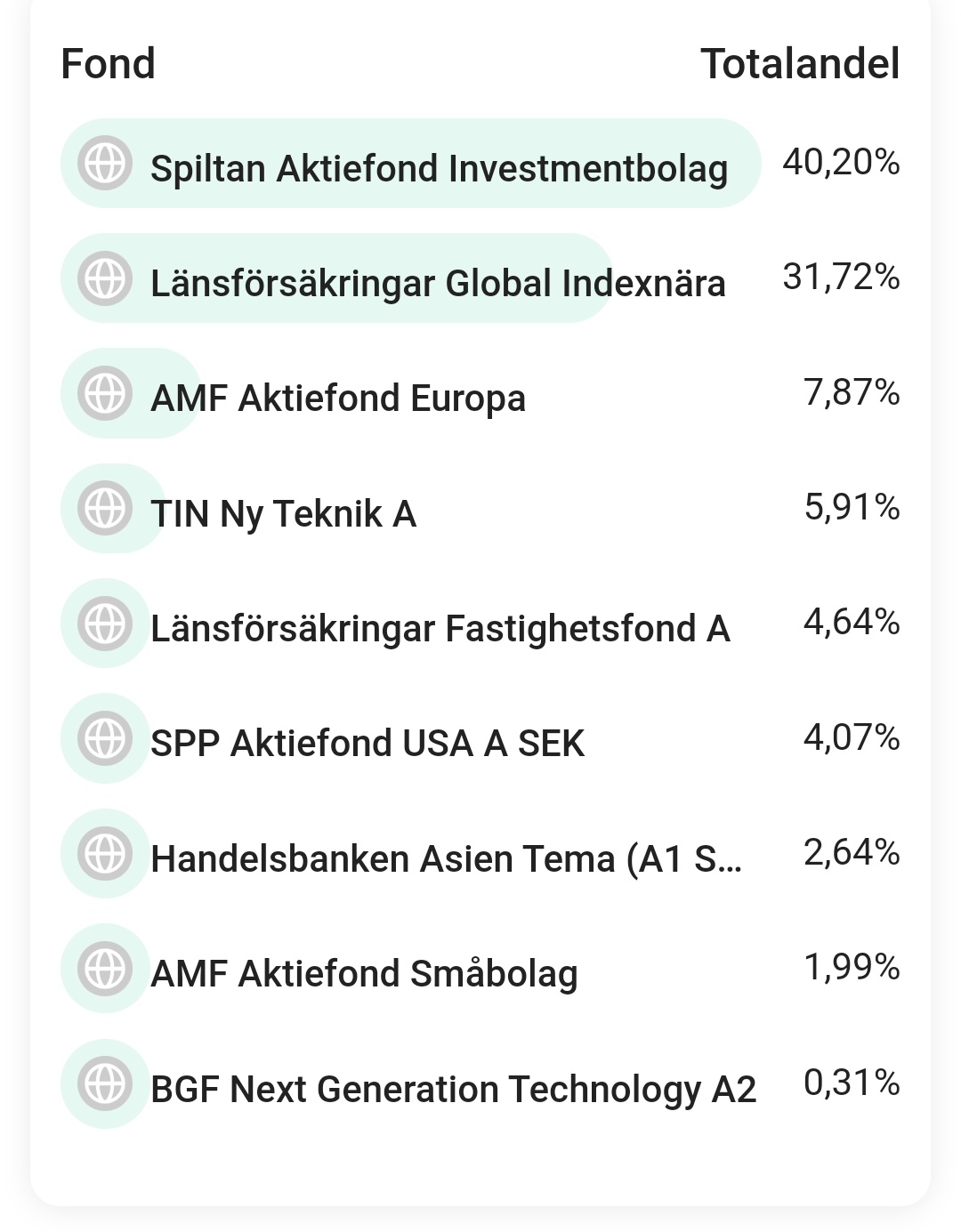Tap the Handelsbanken Asien Tema row

click(480, 854)
